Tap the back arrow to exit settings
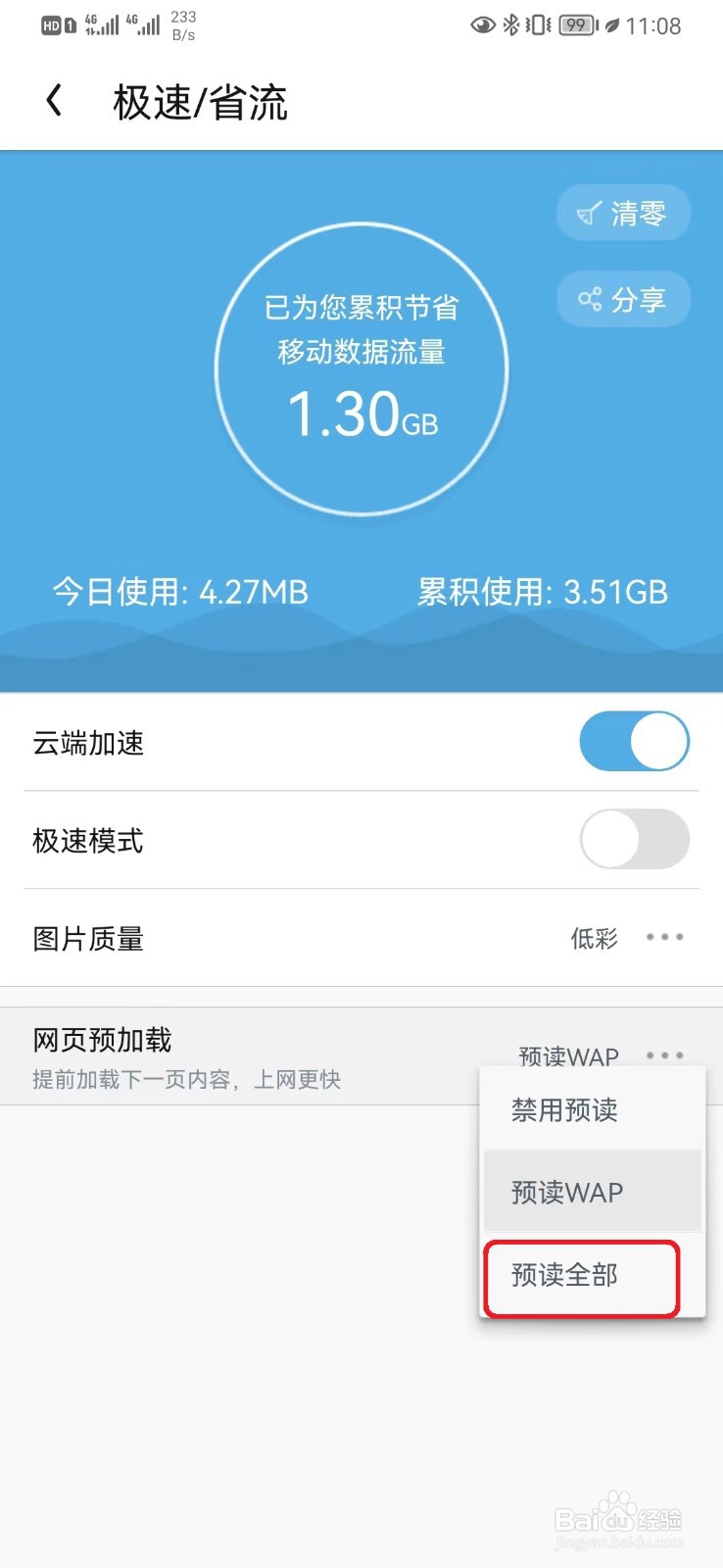The width and height of the screenshot is (723, 1568). point(53,99)
